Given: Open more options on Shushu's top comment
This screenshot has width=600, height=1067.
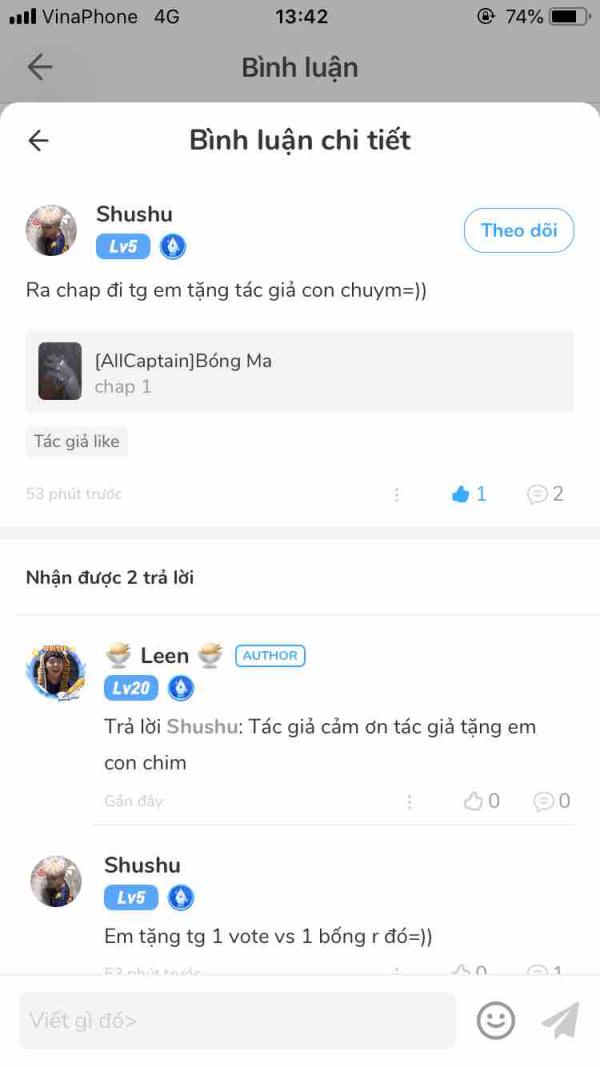Looking at the screenshot, I should (397, 494).
